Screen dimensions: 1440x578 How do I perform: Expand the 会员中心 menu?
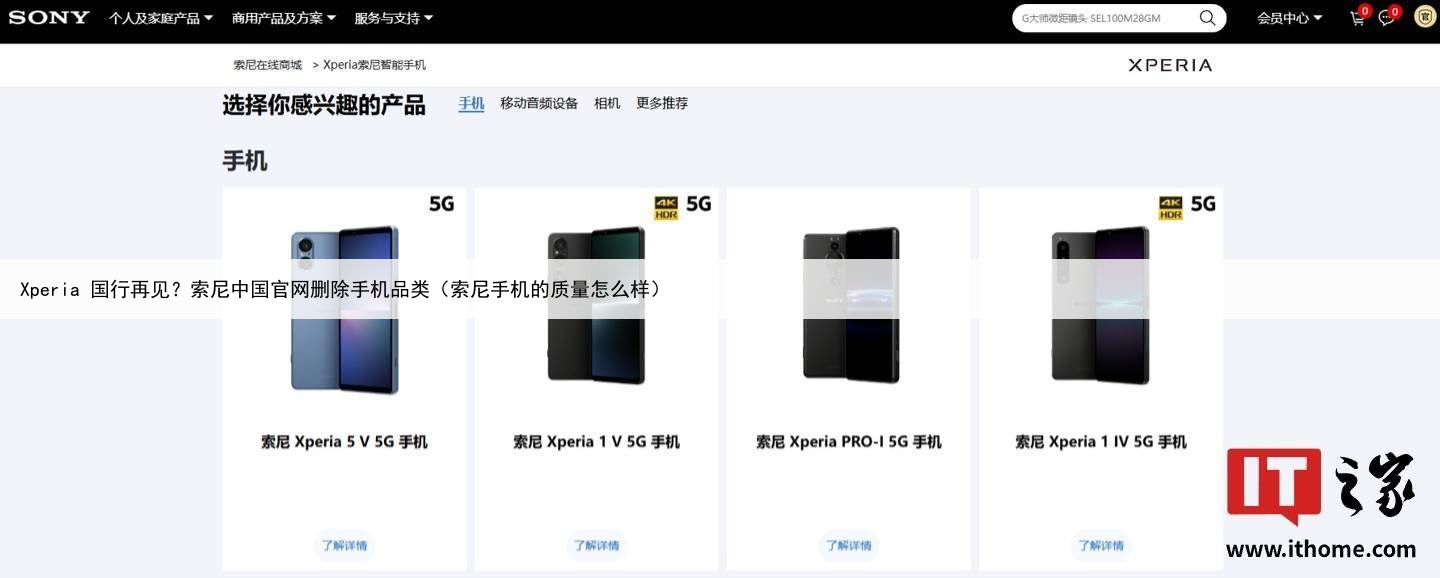click(x=1289, y=18)
